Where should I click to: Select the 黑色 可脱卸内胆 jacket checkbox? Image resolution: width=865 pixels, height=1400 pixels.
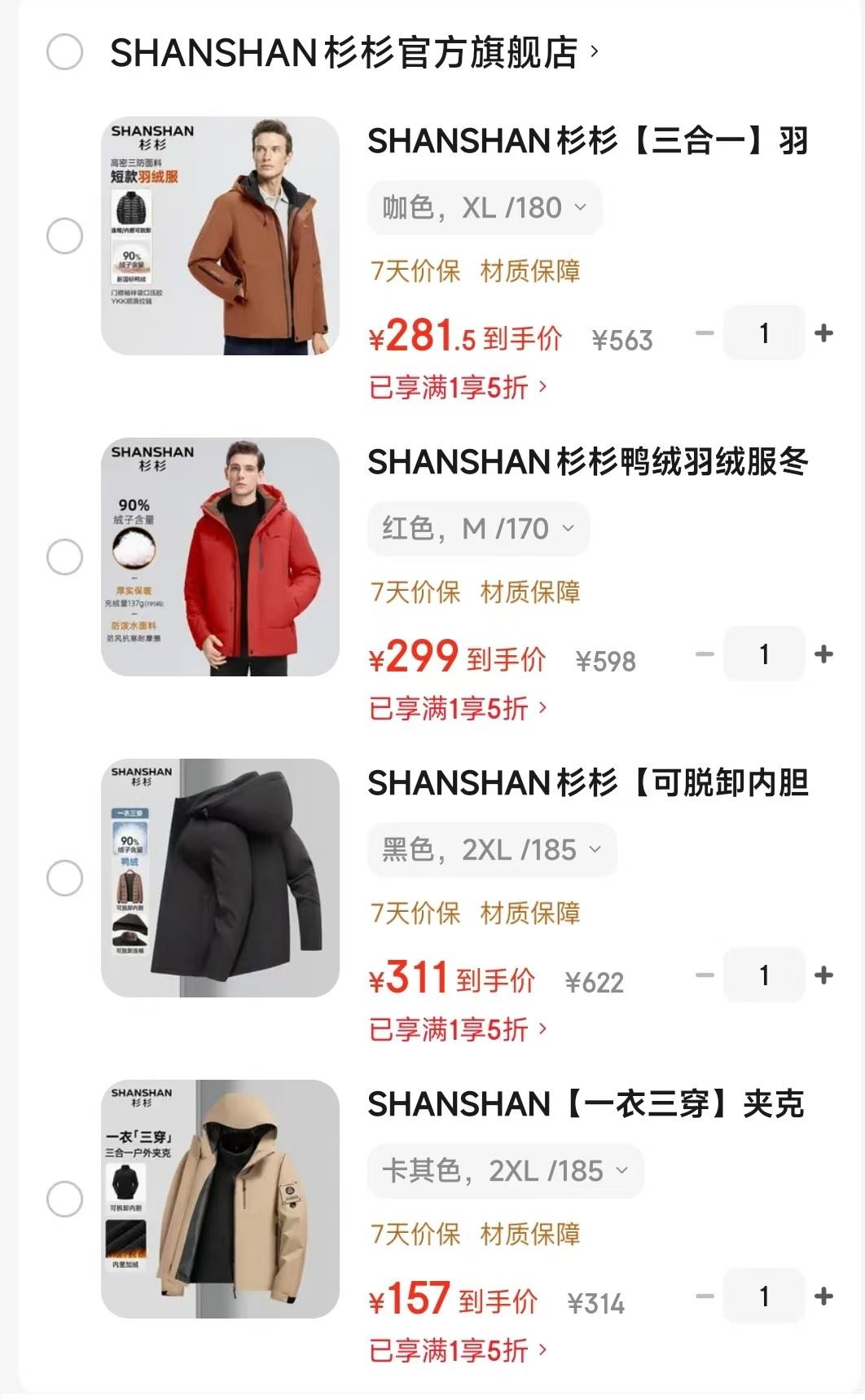[64, 878]
